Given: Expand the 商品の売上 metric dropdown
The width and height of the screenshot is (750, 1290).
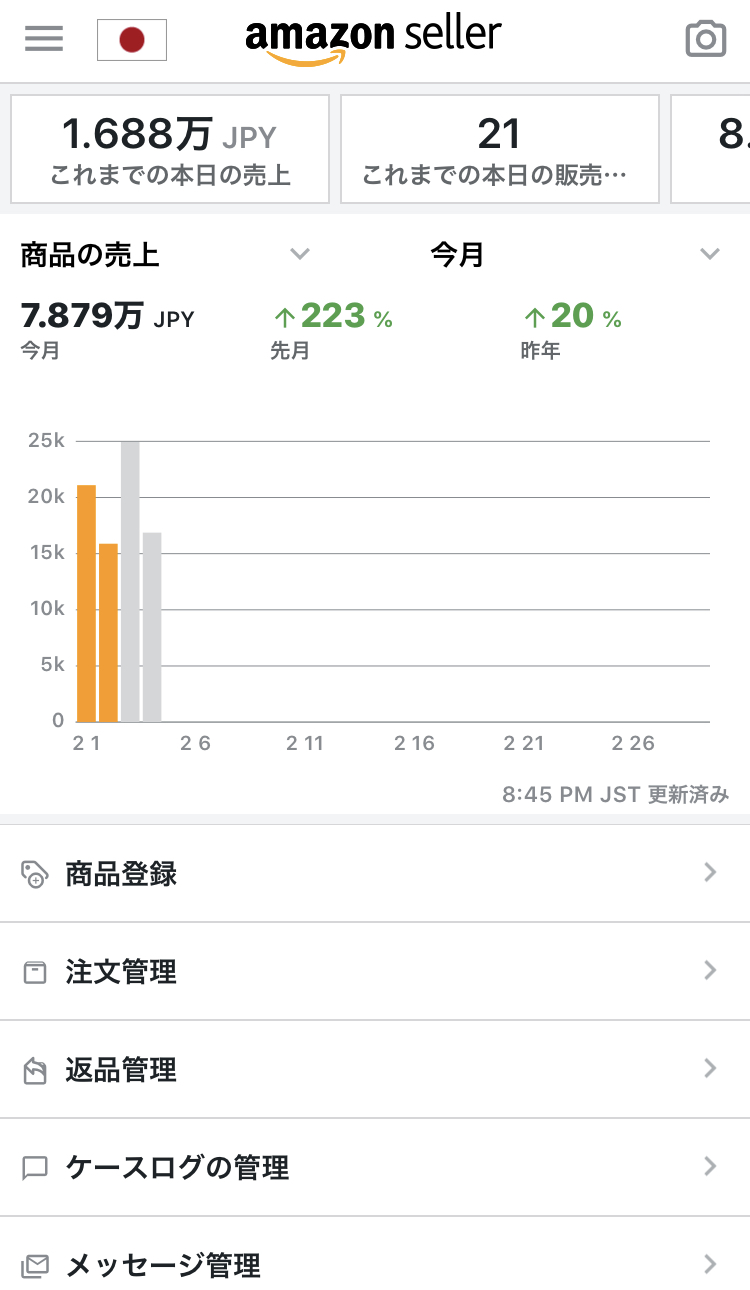Looking at the screenshot, I should pyautogui.click(x=166, y=254).
